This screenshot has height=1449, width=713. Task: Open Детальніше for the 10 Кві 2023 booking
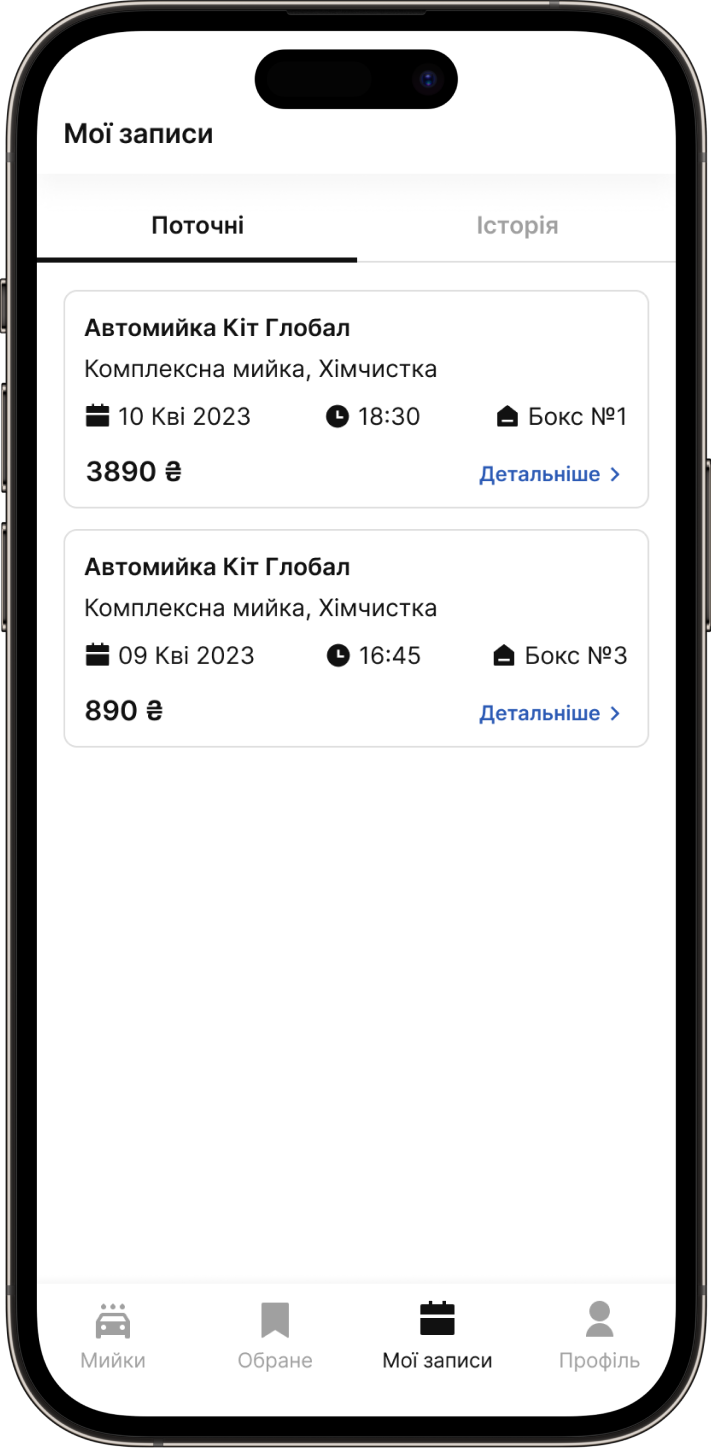[550, 474]
